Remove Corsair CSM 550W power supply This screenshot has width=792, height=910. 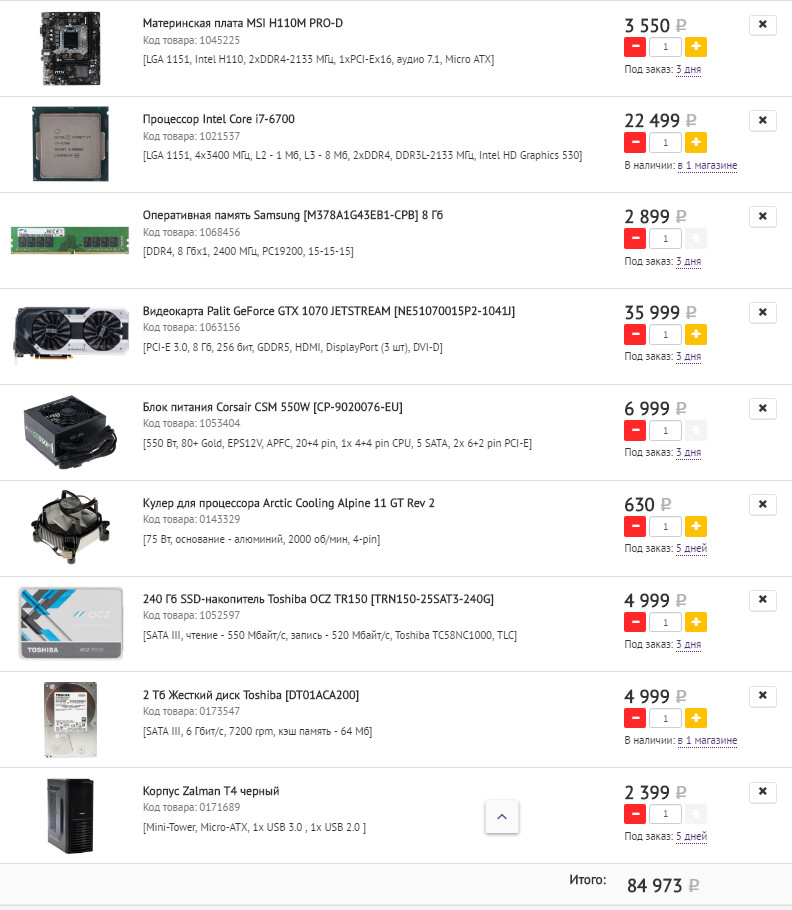pos(762,408)
